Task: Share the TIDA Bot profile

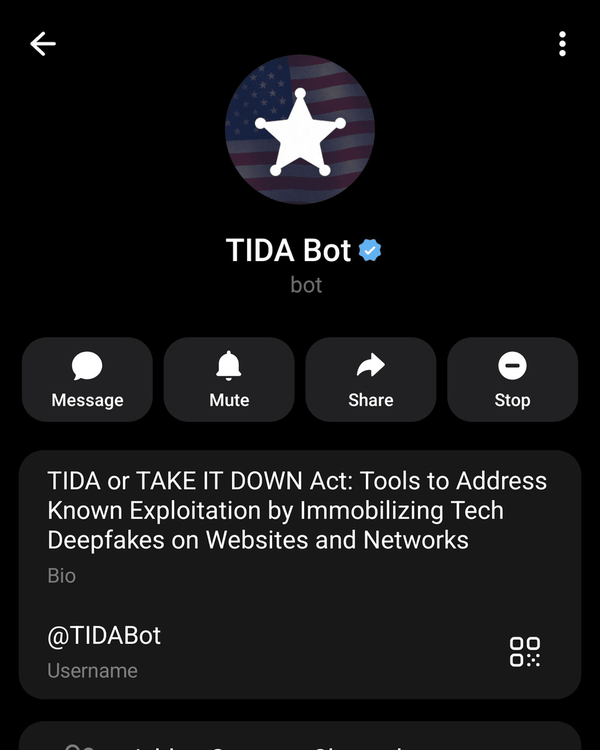Action: pyautogui.click(x=371, y=379)
